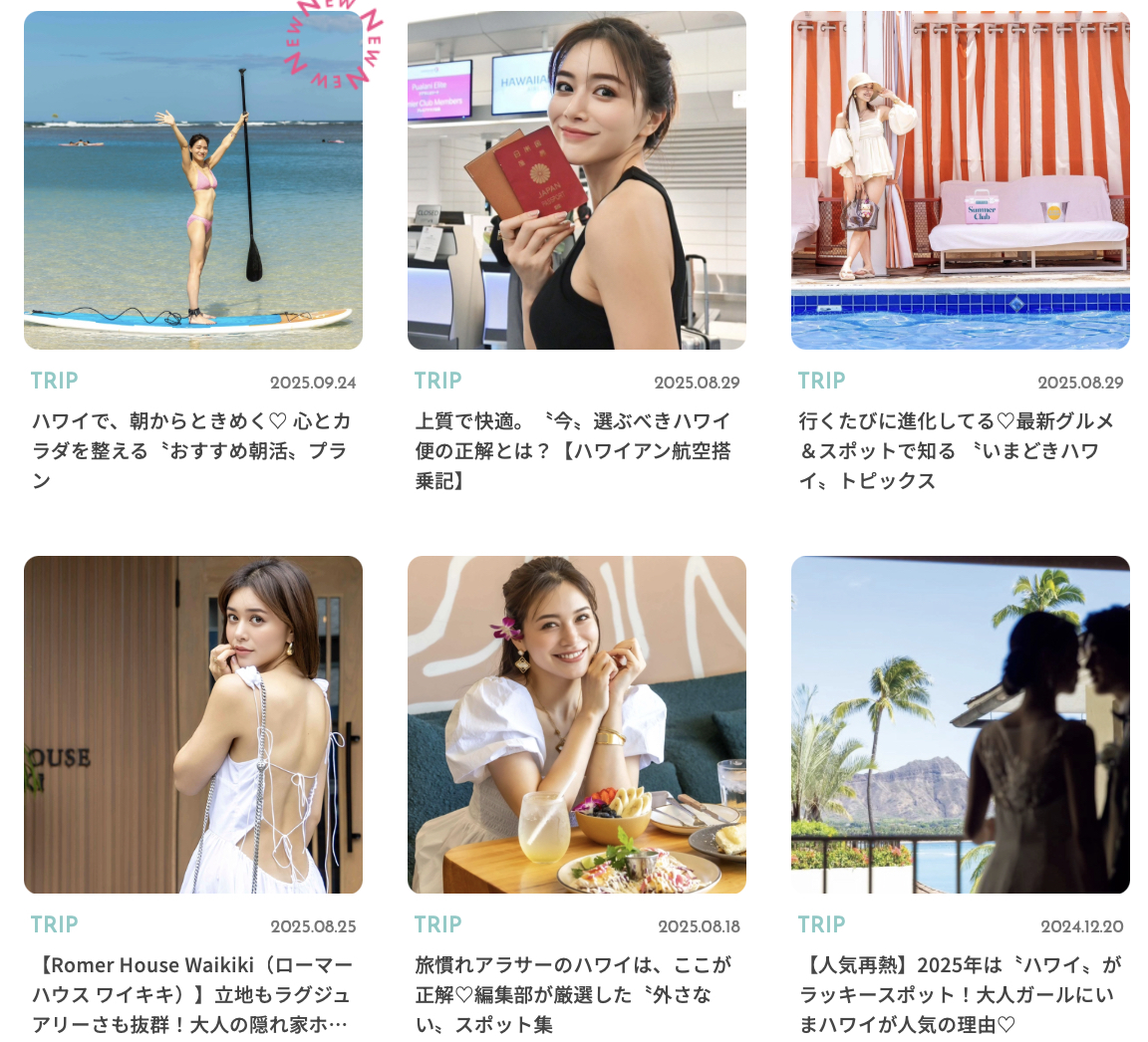Open the いまどきハワイ トピックス headline

click(x=957, y=450)
